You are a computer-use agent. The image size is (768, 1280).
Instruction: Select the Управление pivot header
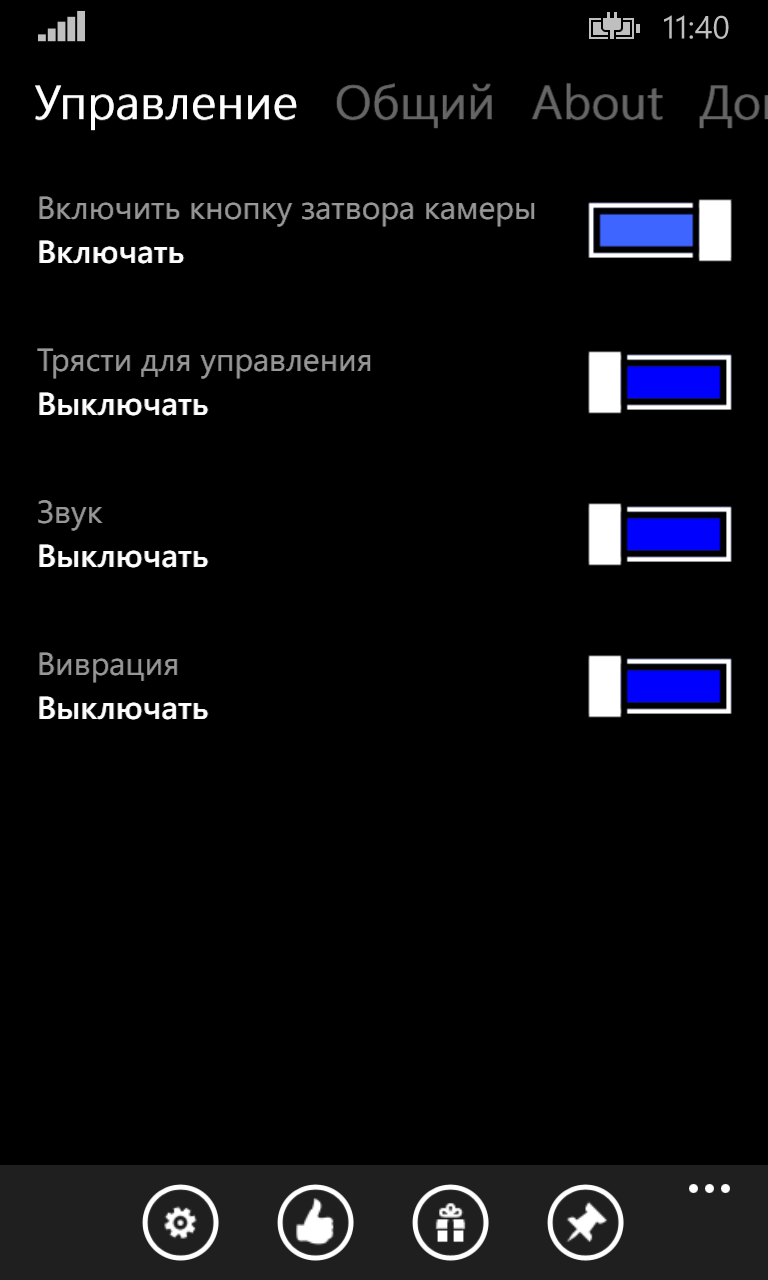(166, 103)
